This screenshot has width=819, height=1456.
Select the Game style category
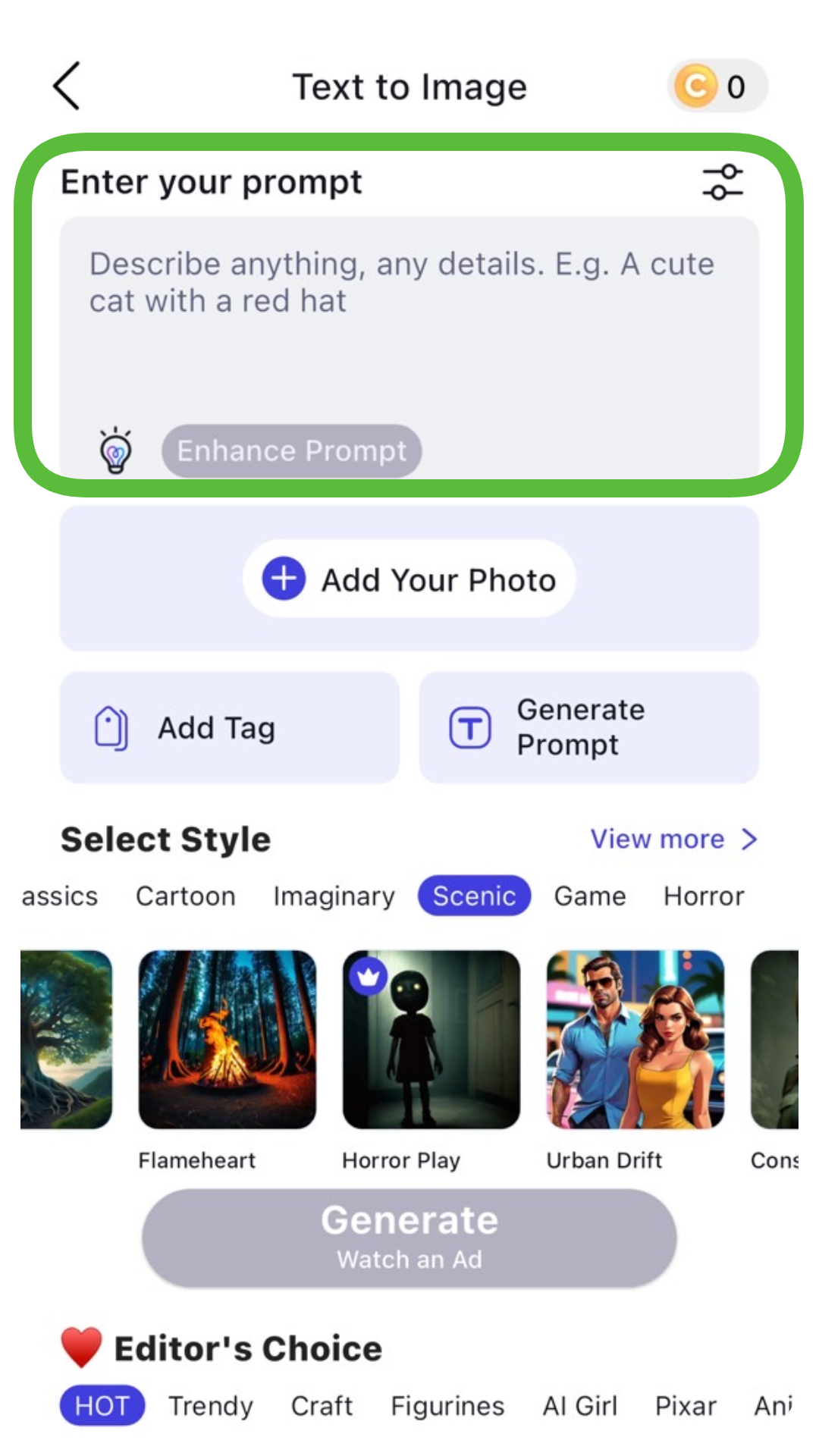tap(590, 896)
